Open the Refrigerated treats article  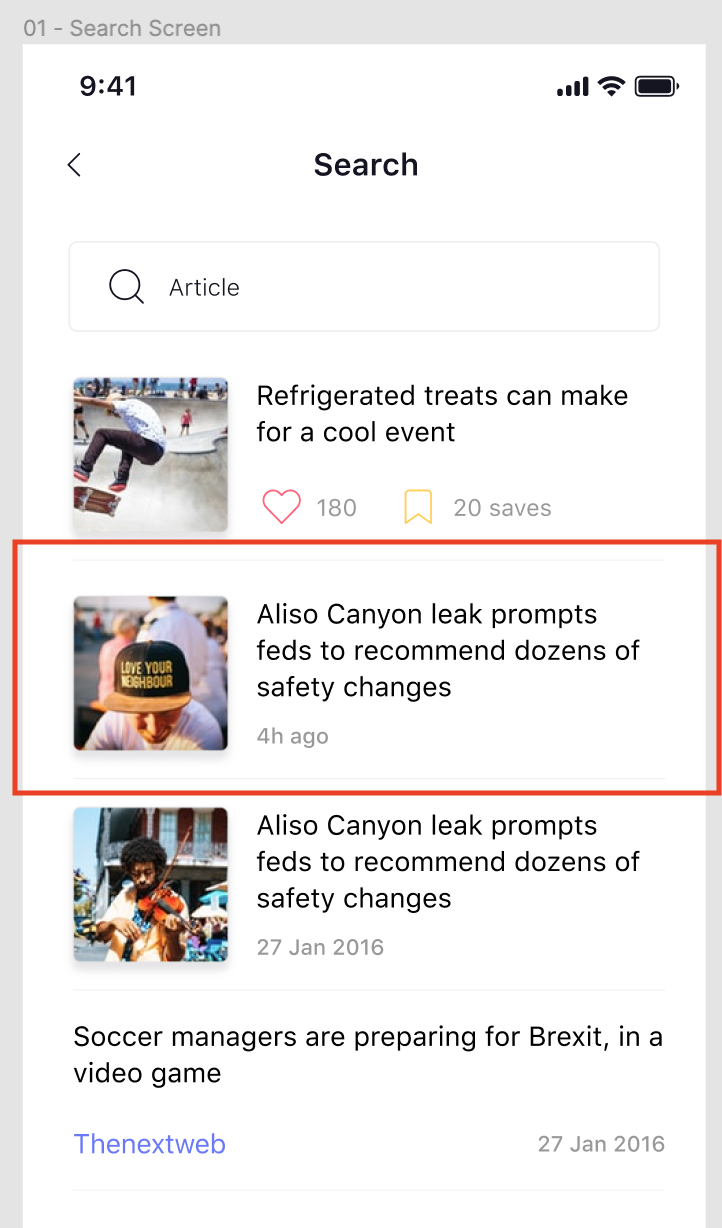pyautogui.click(x=442, y=414)
